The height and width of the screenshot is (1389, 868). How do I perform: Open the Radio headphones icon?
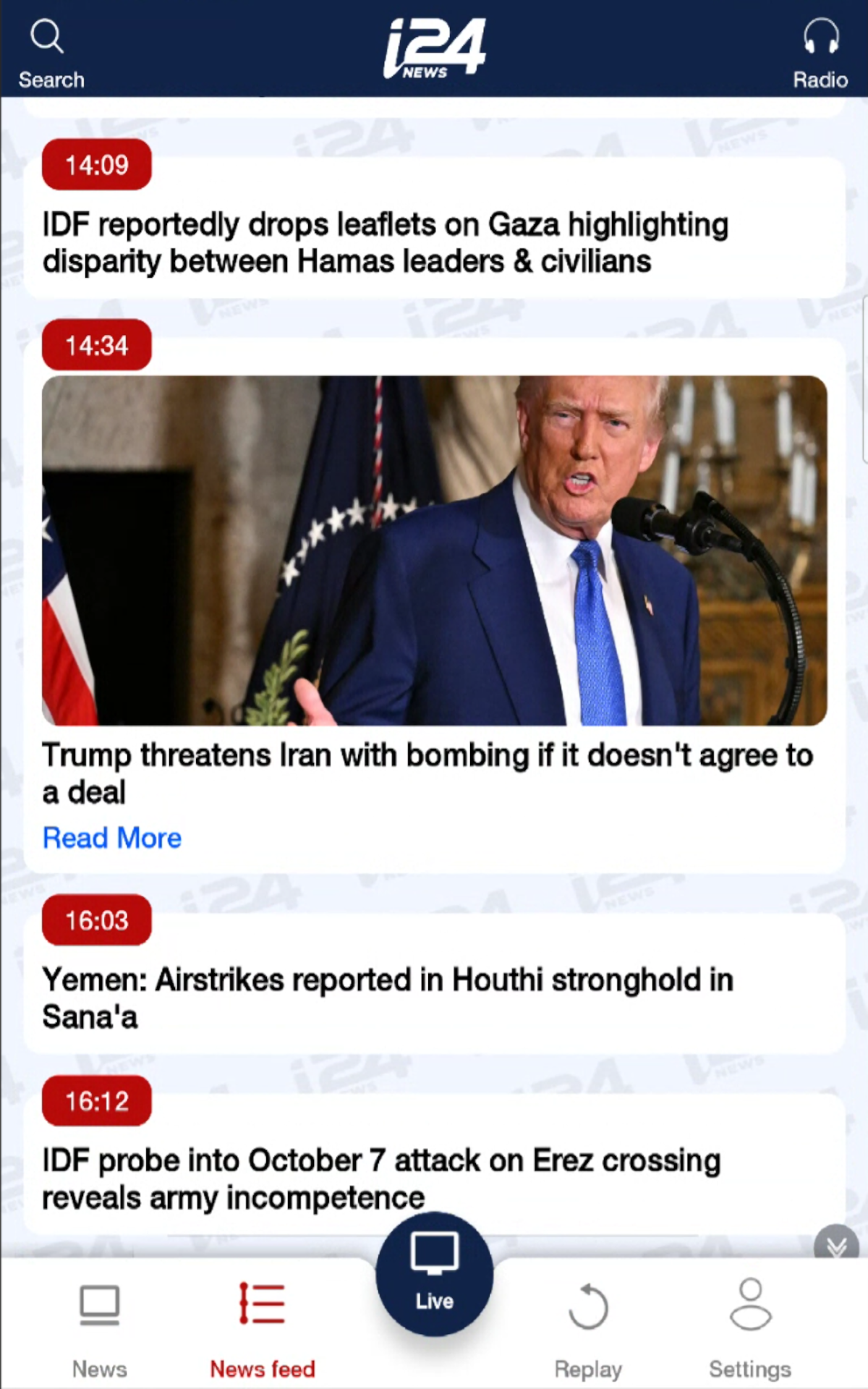coord(821,36)
